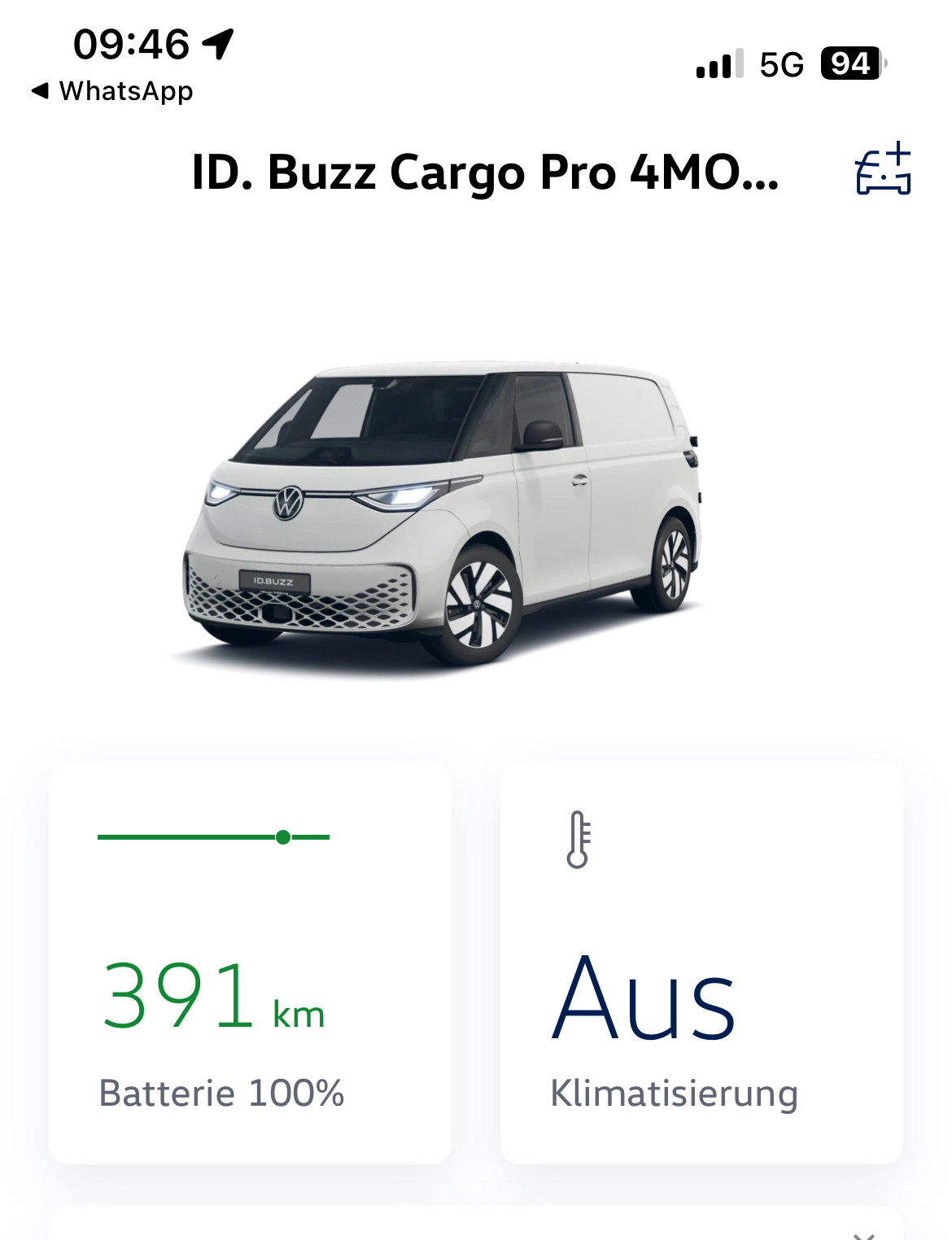952x1240 pixels.
Task: Open the battery range card
Action: pos(250,963)
